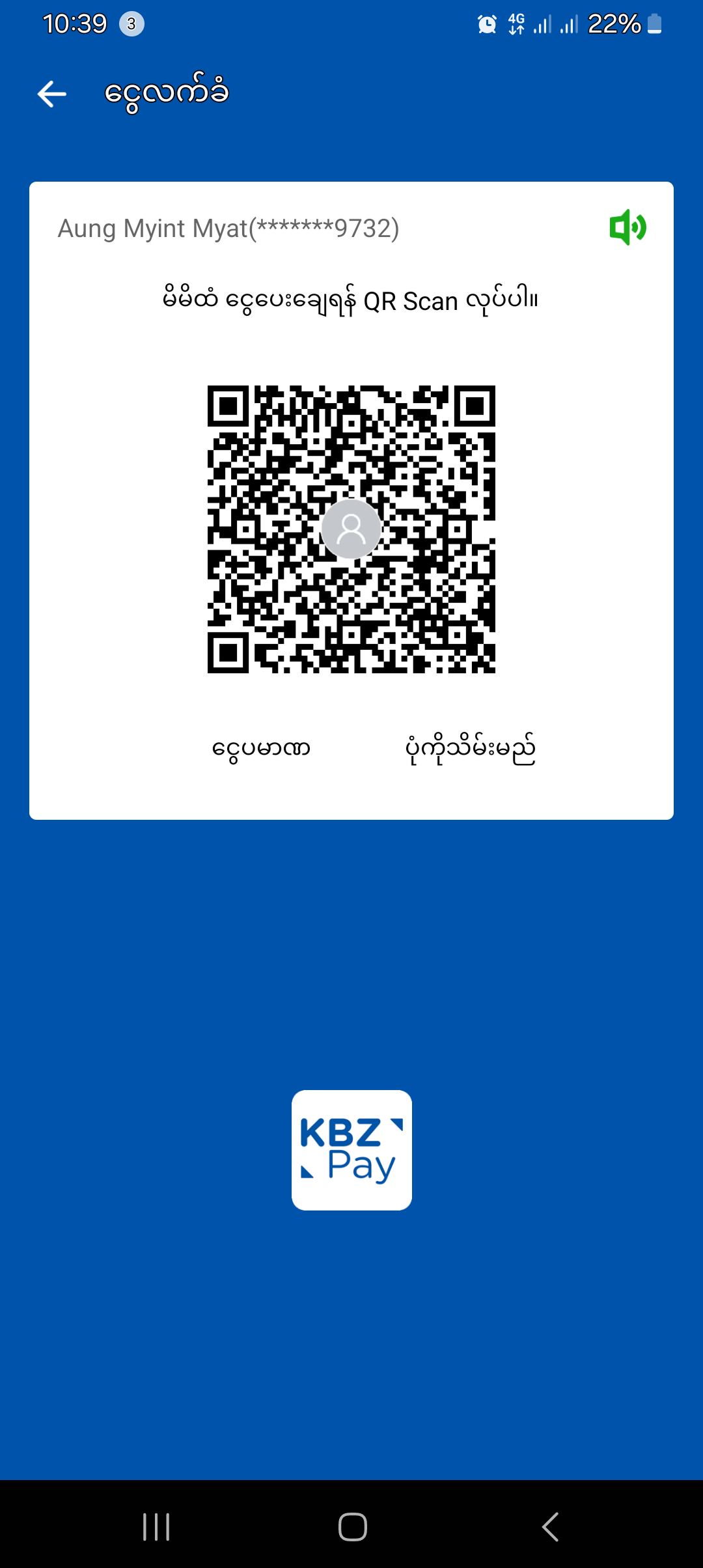Go back using the top arrow

point(52,94)
